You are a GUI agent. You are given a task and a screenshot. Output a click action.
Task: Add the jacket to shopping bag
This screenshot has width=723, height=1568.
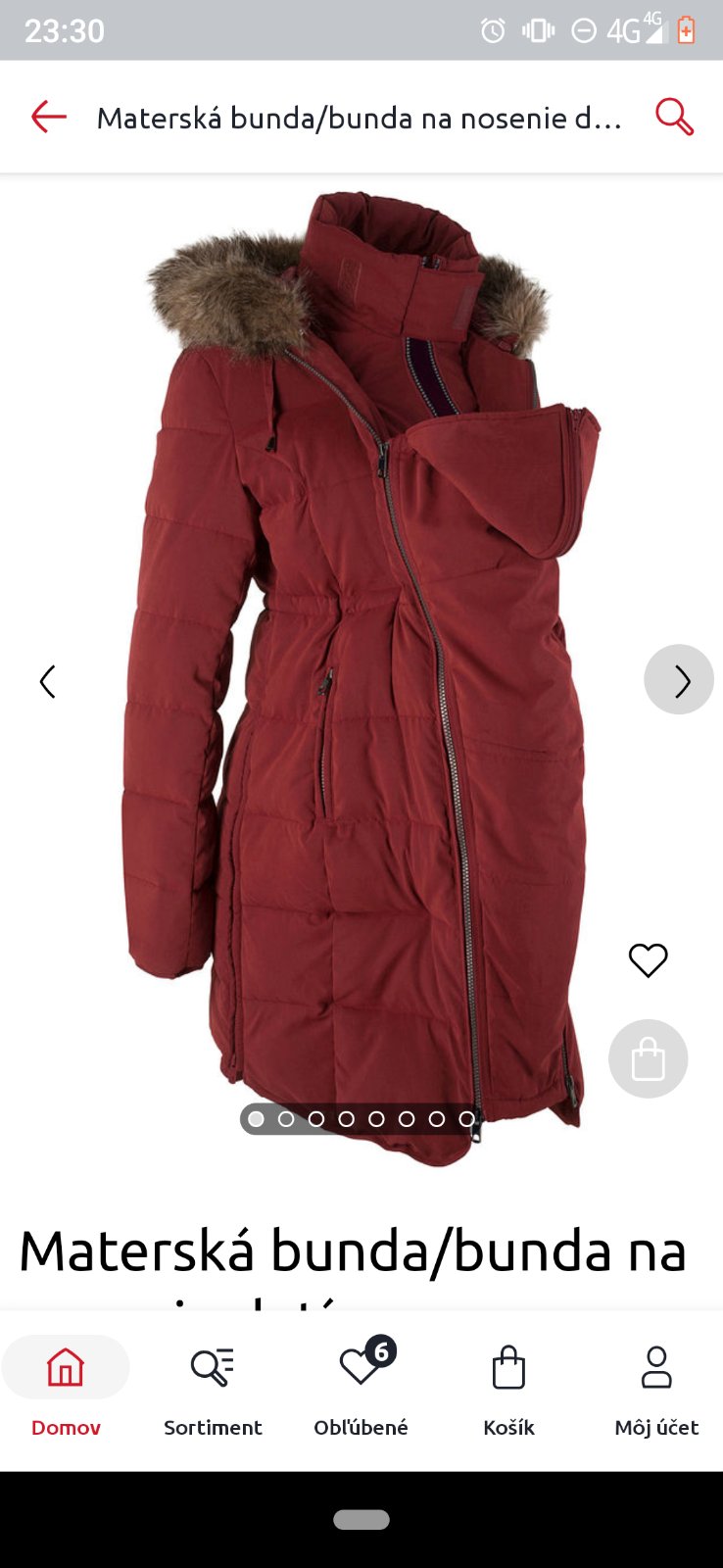(x=648, y=1059)
